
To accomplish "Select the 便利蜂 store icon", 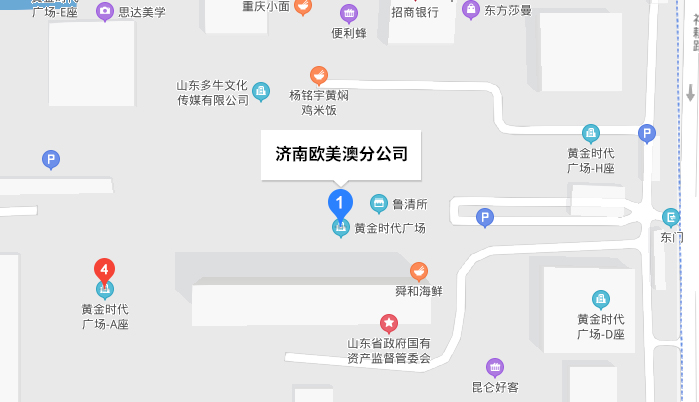I will 349,13.
